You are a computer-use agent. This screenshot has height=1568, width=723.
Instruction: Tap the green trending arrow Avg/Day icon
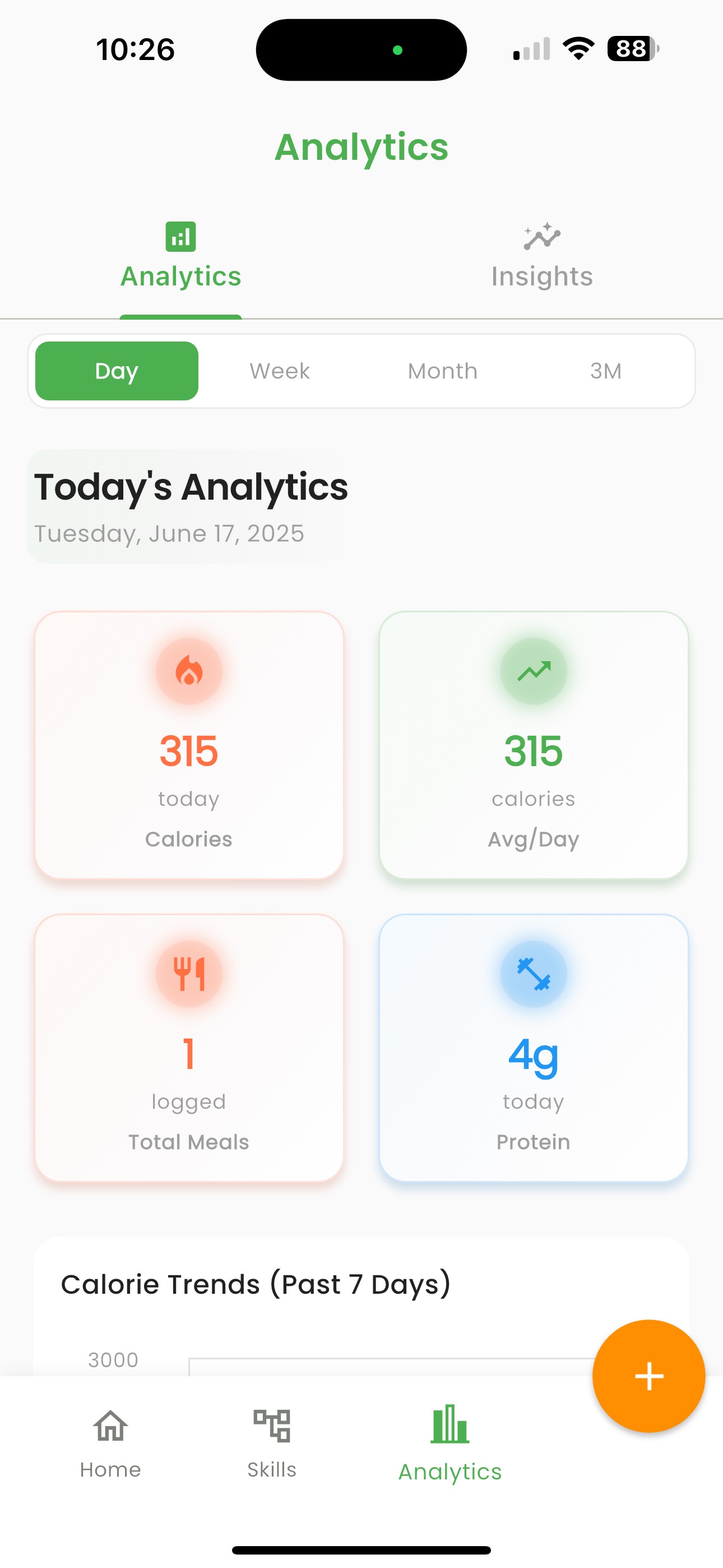pos(533,671)
